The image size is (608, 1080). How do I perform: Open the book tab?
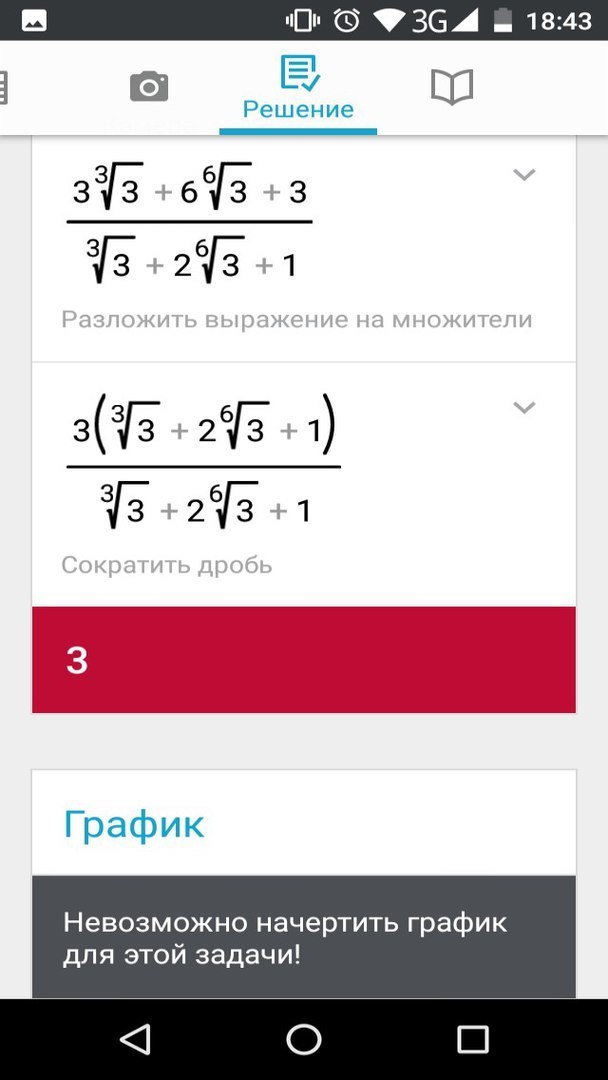tap(452, 87)
